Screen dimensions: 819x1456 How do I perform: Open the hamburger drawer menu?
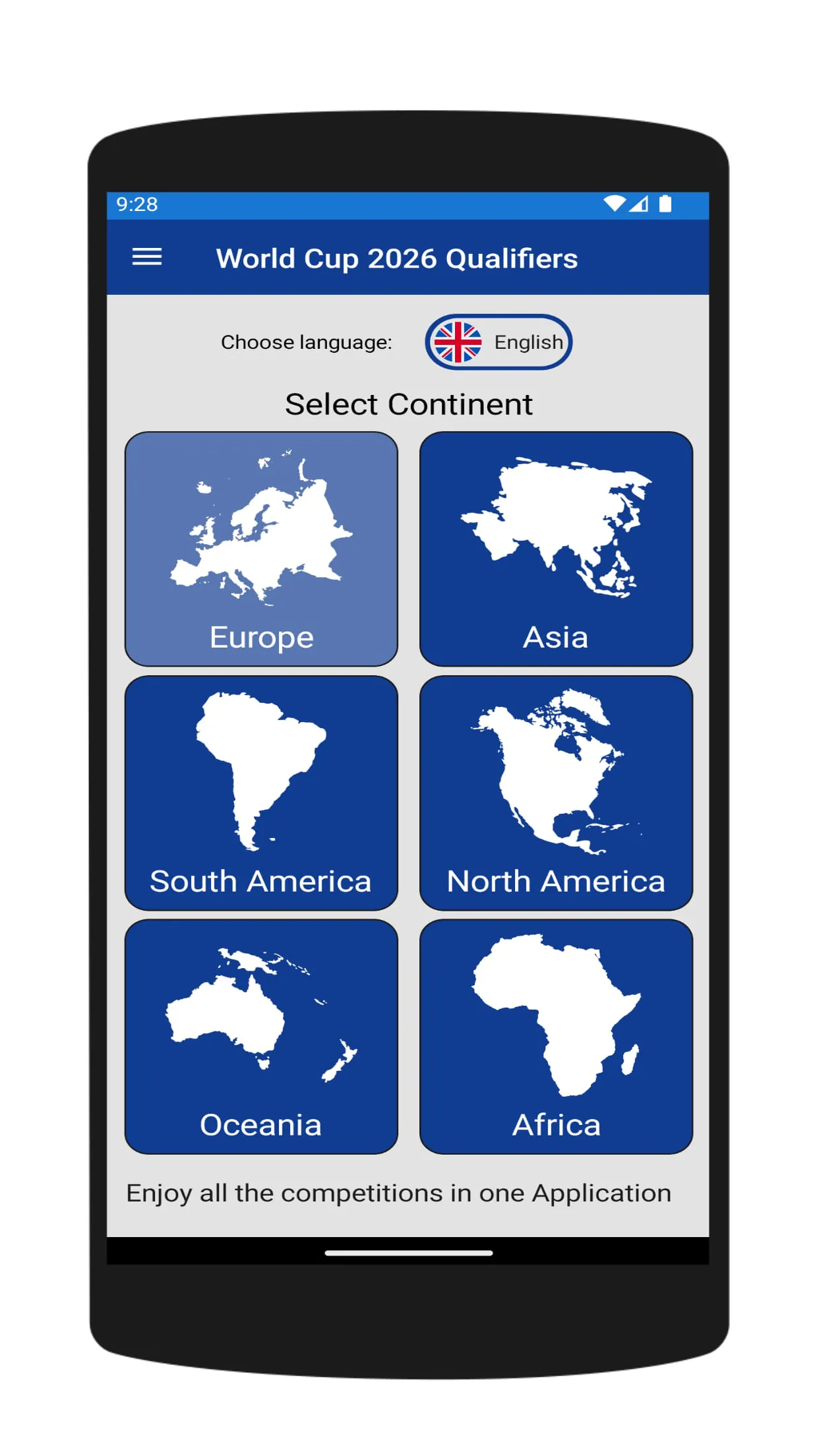(146, 257)
